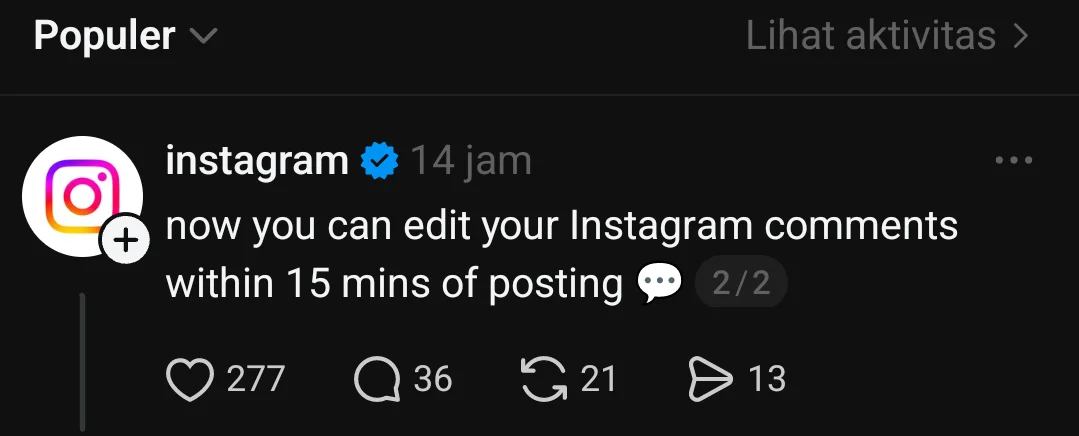Repost instagram's post with the repost icon

(x=545, y=379)
